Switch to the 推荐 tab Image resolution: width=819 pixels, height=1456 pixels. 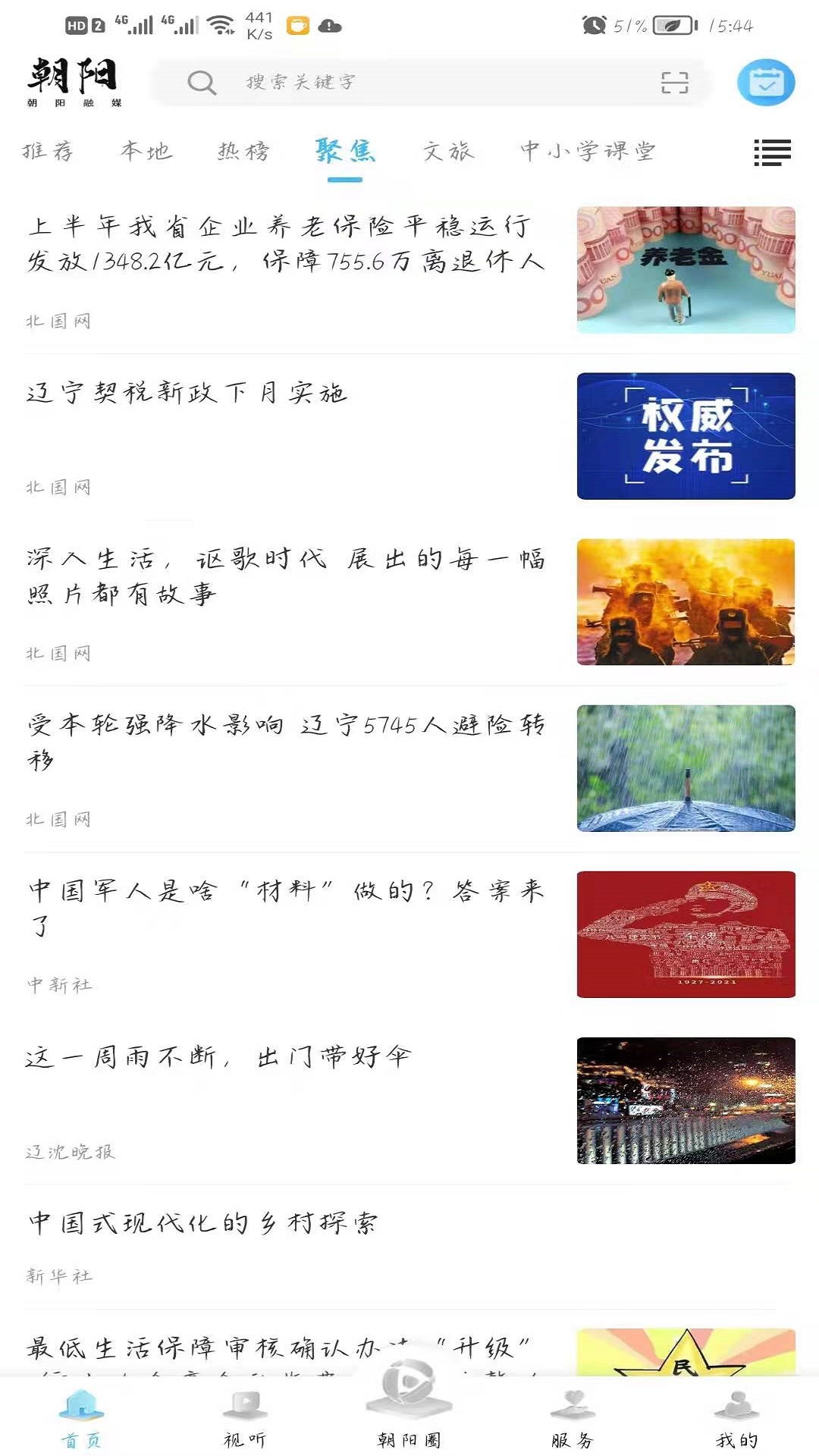pos(48,151)
